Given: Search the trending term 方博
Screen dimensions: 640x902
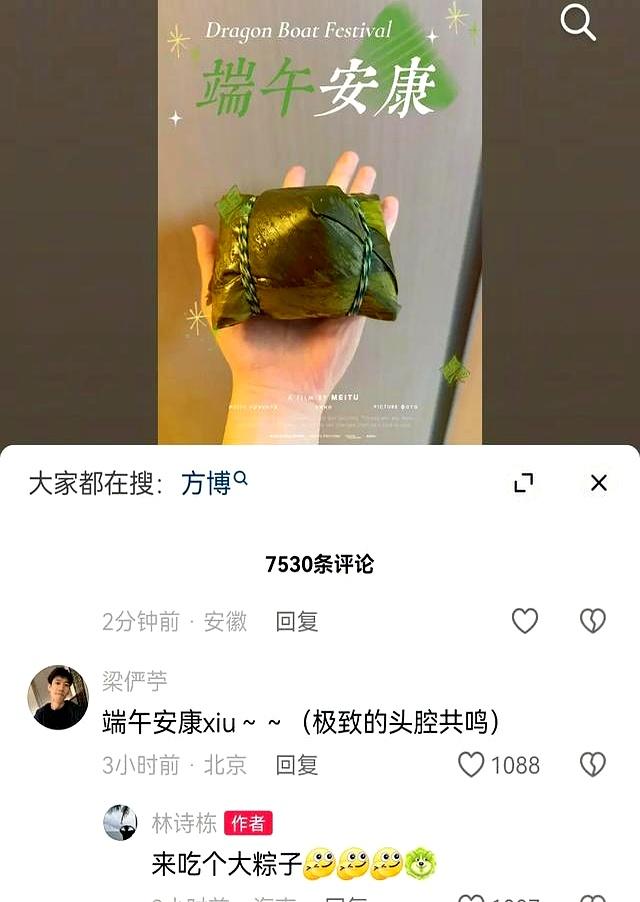Looking at the screenshot, I should [x=207, y=484].
